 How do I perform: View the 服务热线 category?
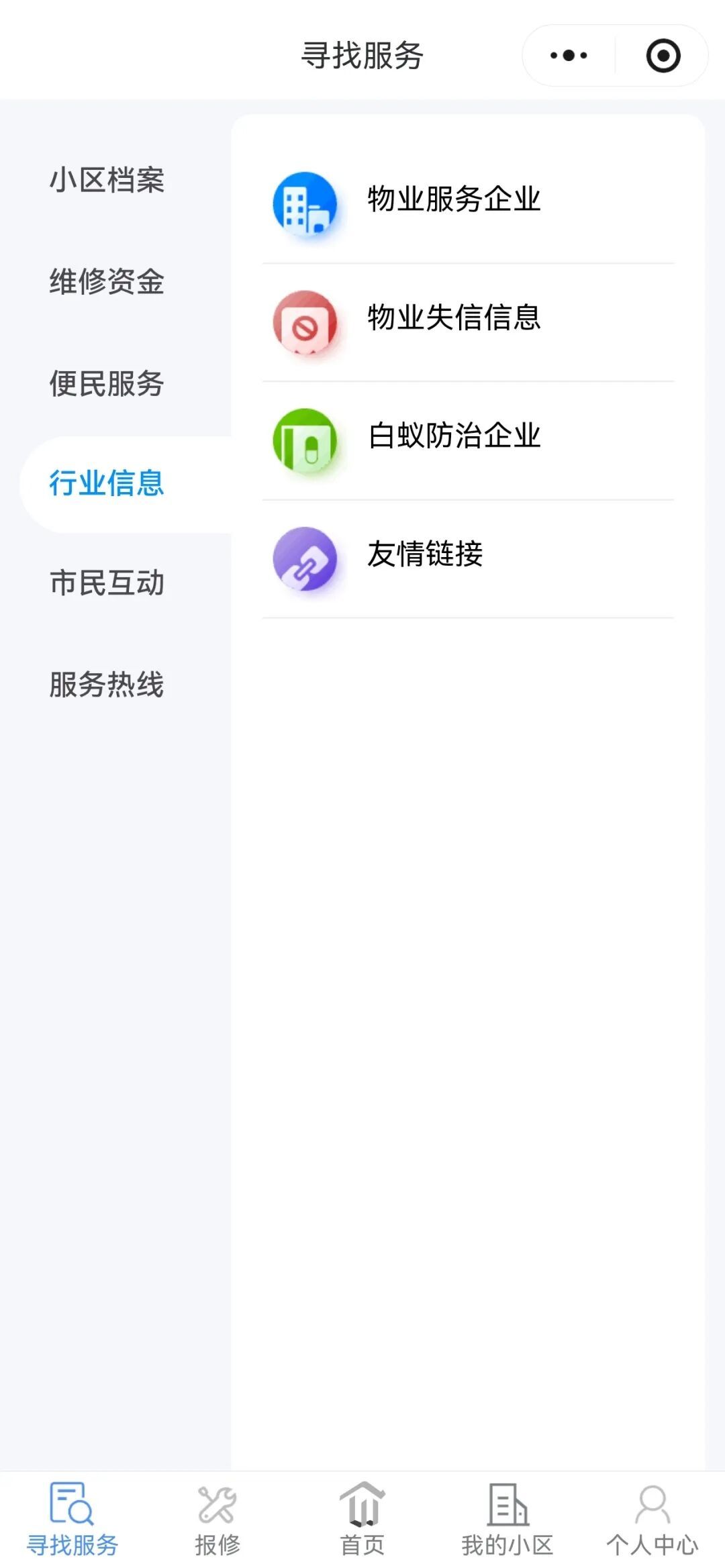click(107, 685)
